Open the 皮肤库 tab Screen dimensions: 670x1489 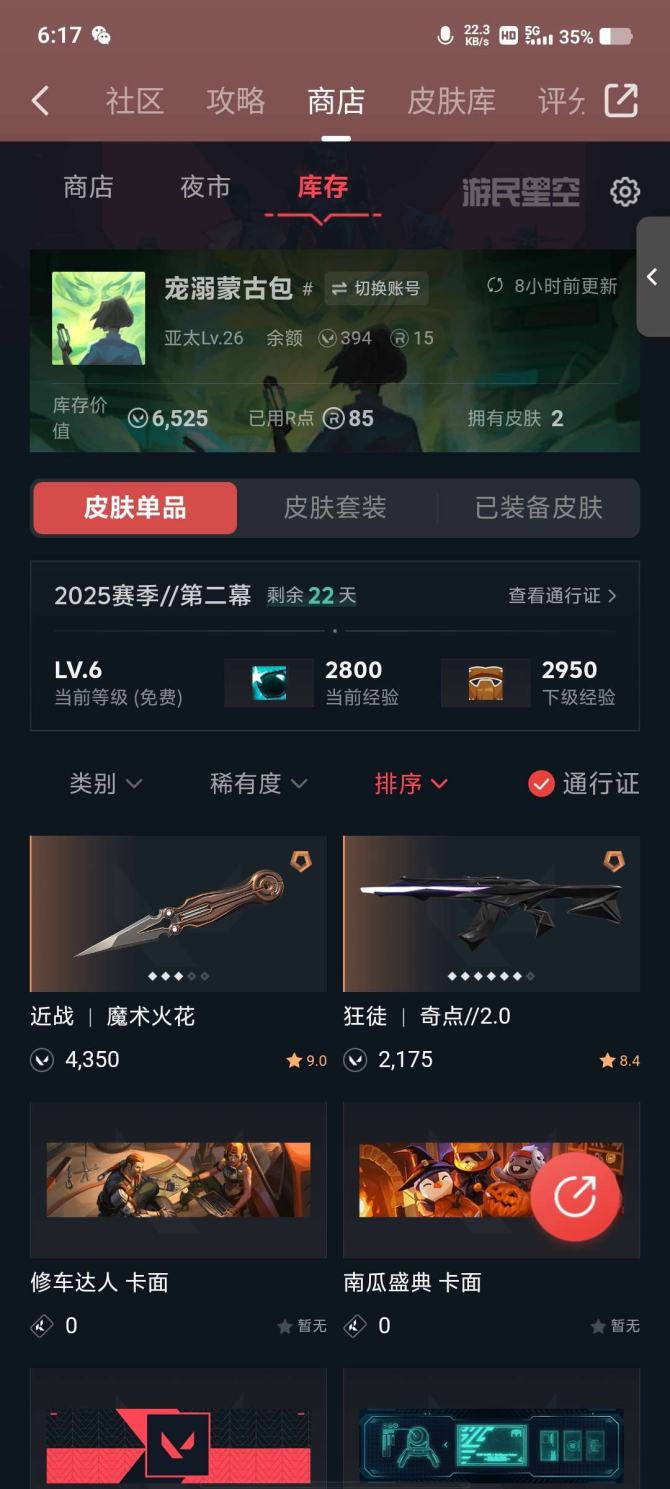pyautogui.click(x=451, y=101)
